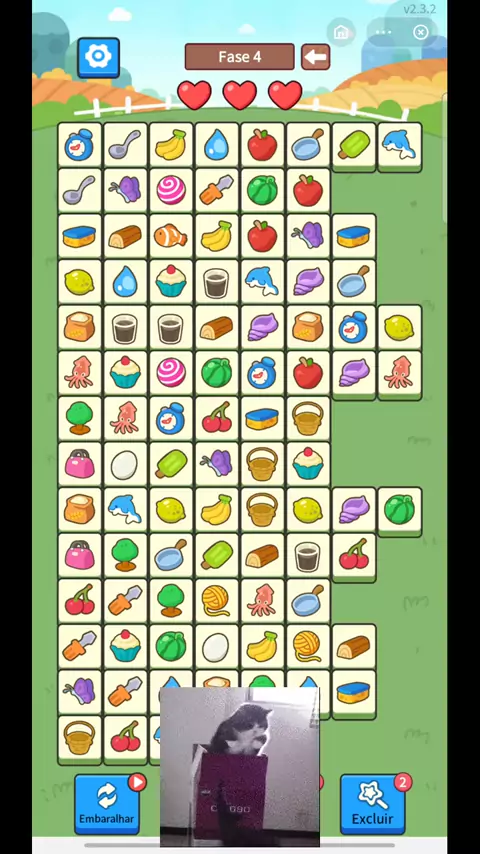Open the settings gear
The image size is (480, 854).
99,57
